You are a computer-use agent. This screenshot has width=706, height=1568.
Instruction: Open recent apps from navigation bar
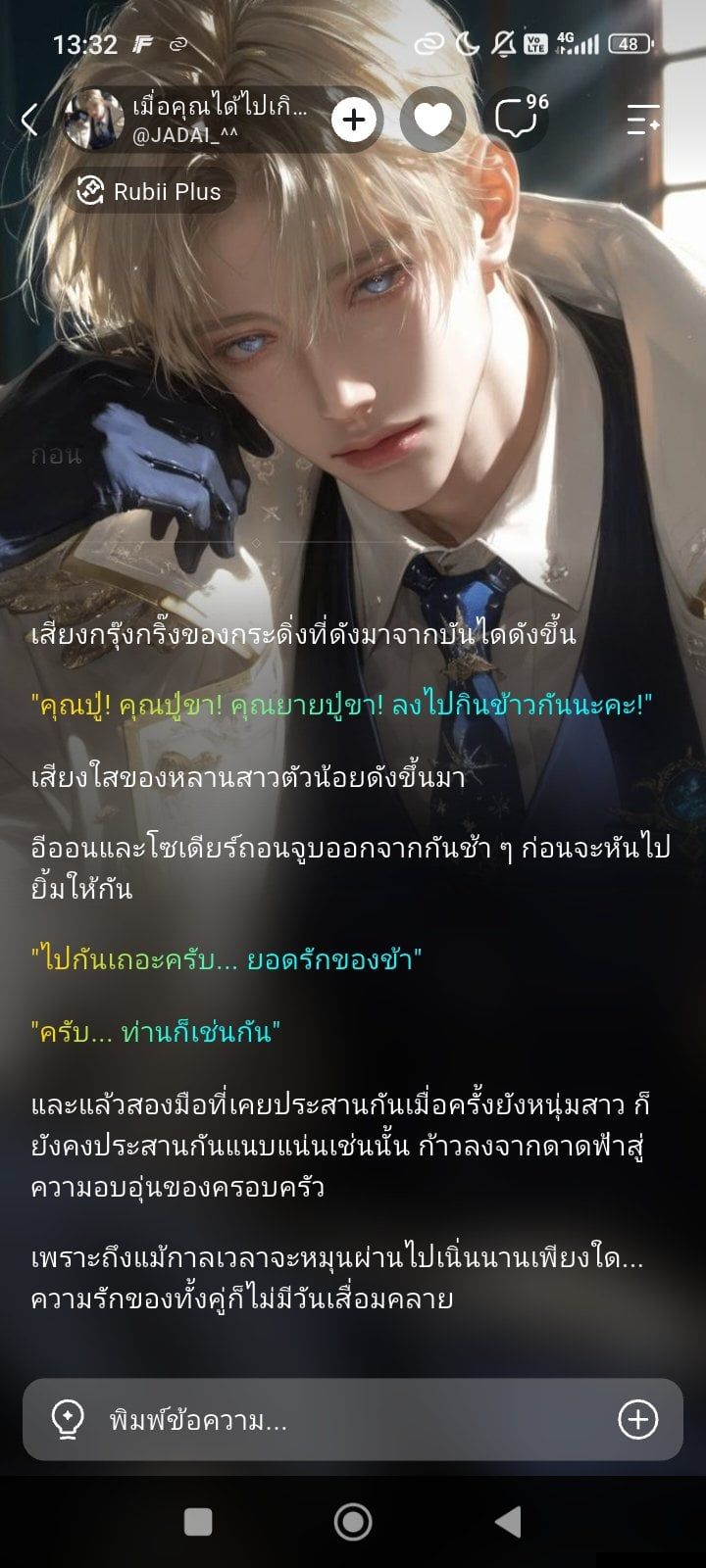198,1522
